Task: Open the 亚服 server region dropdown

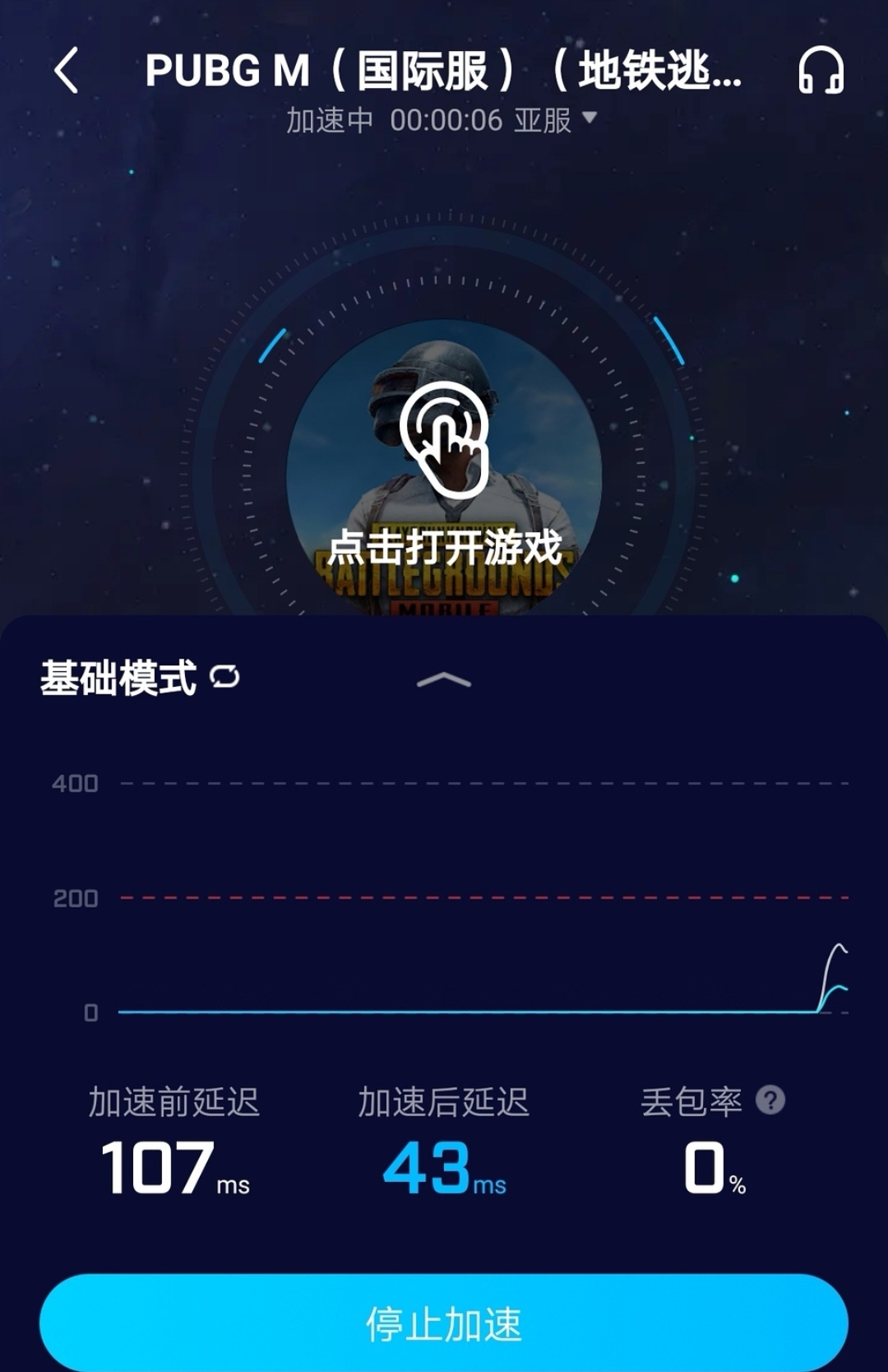Action: [555, 120]
